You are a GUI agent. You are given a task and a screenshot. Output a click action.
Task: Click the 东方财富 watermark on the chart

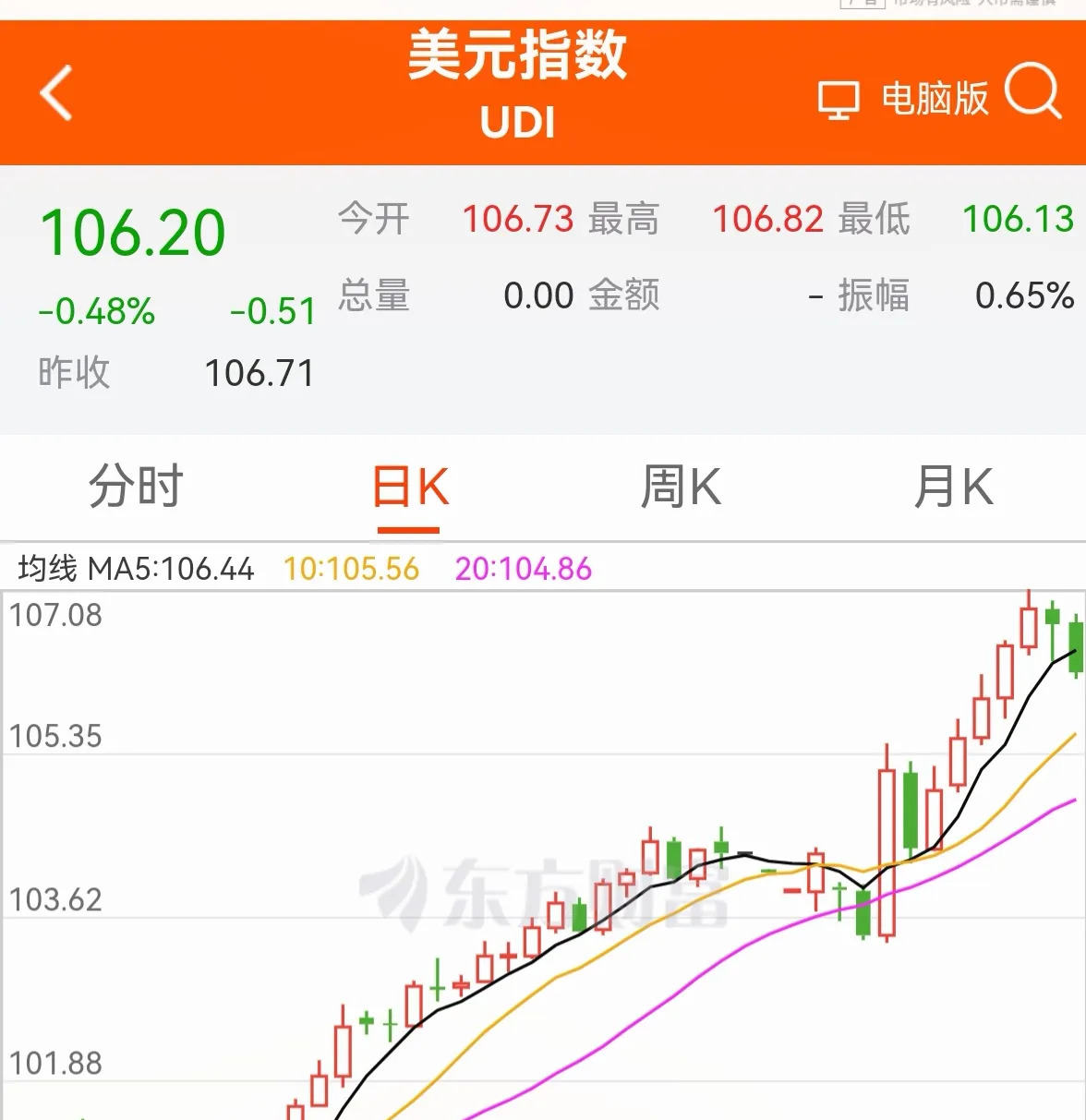click(545, 891)
